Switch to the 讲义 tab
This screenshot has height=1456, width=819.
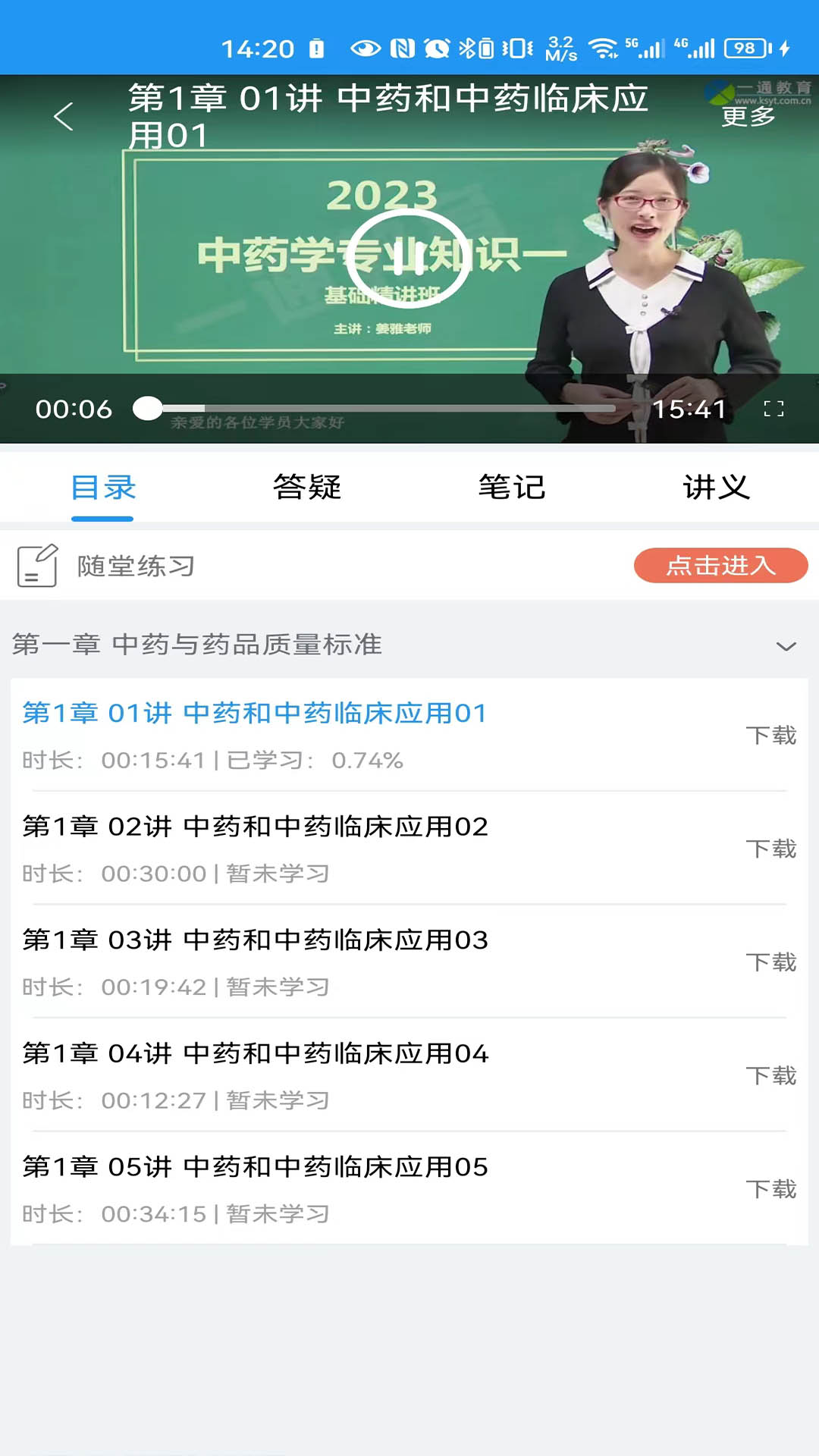click(717, 488)
